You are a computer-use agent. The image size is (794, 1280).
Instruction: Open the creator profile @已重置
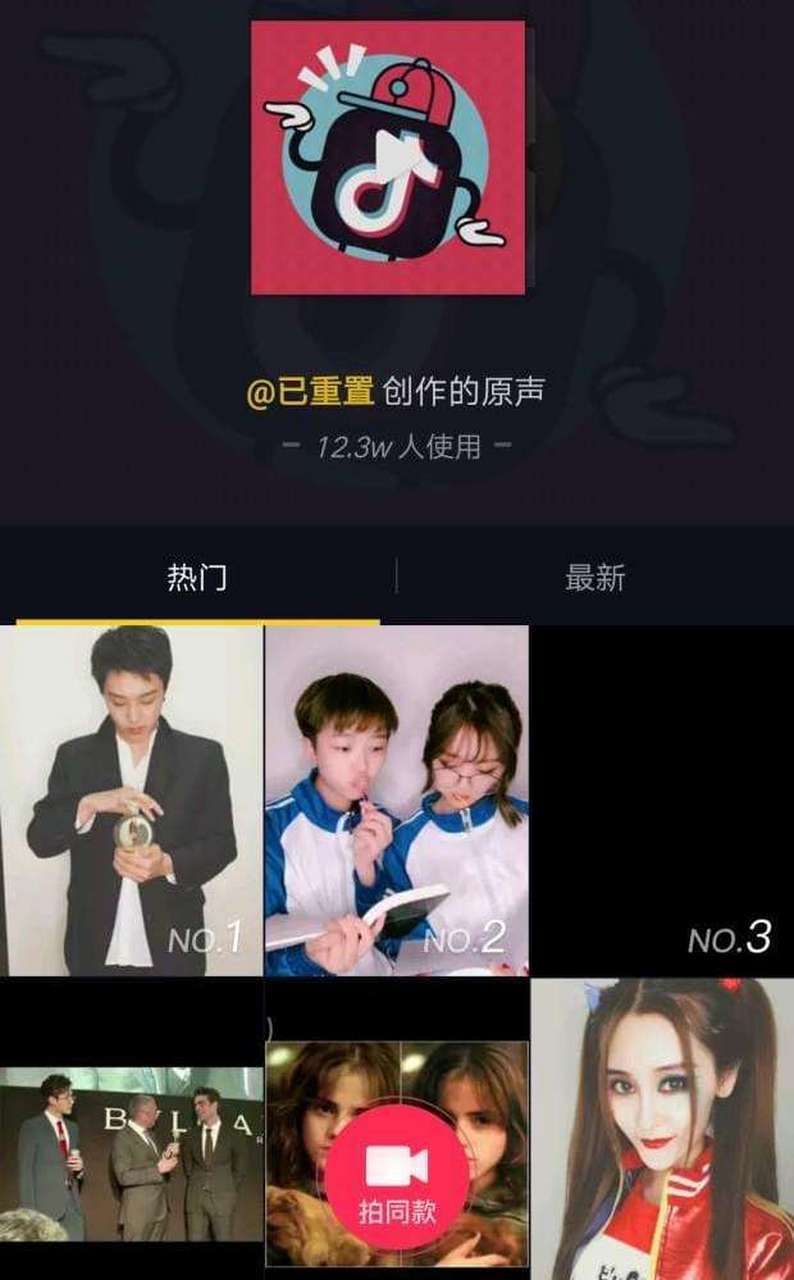pyautogui.click(x=310, y=392)
